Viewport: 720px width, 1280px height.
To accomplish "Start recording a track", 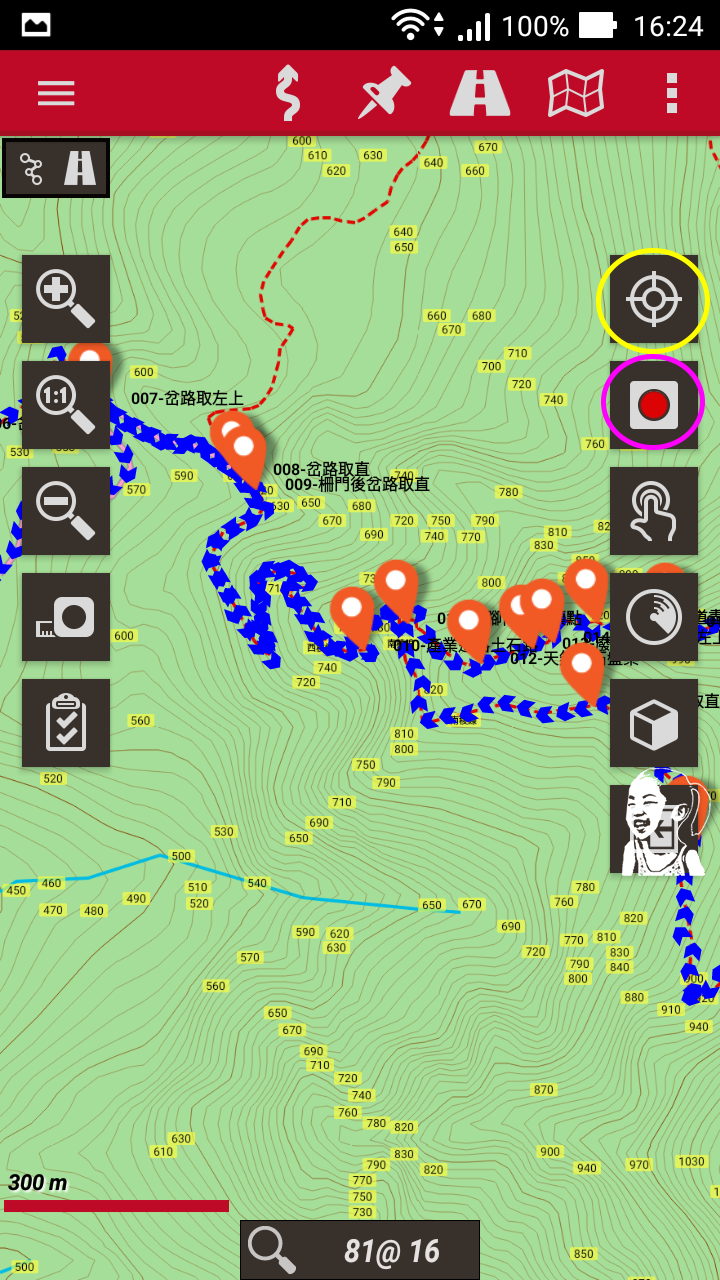I will [x=654, y=405].
